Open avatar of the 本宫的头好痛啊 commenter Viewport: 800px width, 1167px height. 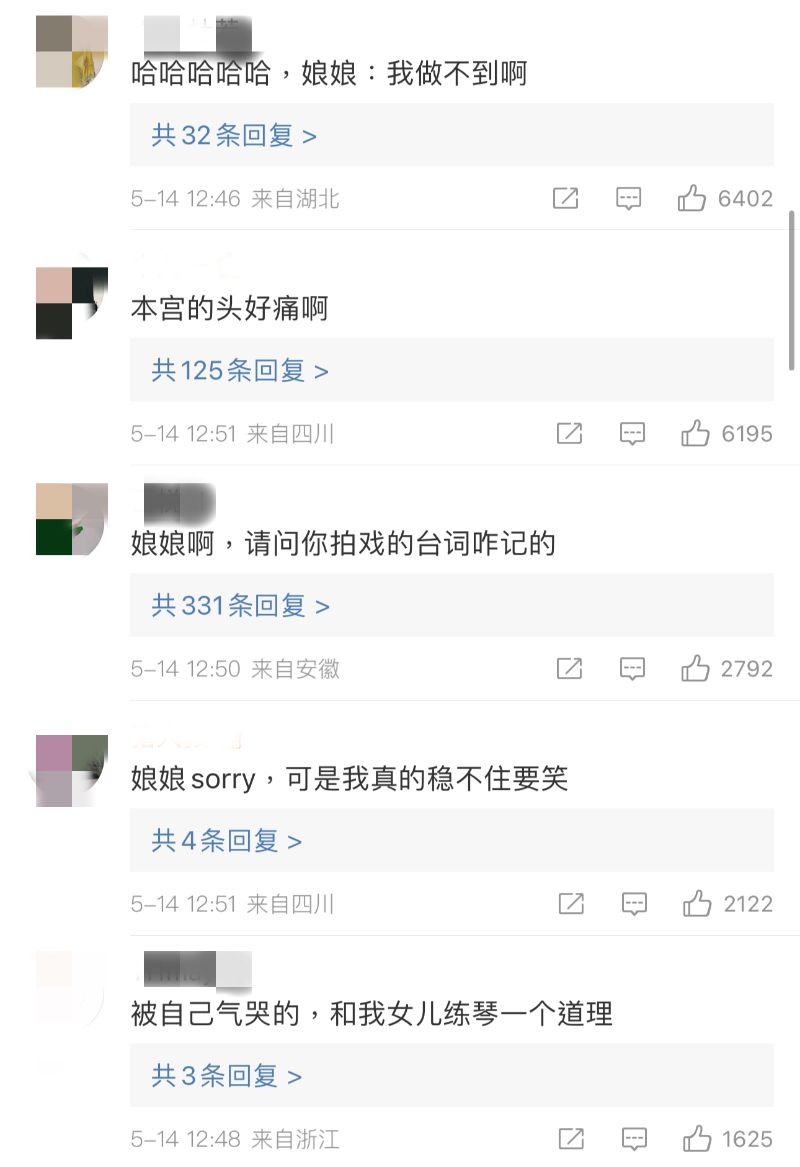[x=71, y=303]
